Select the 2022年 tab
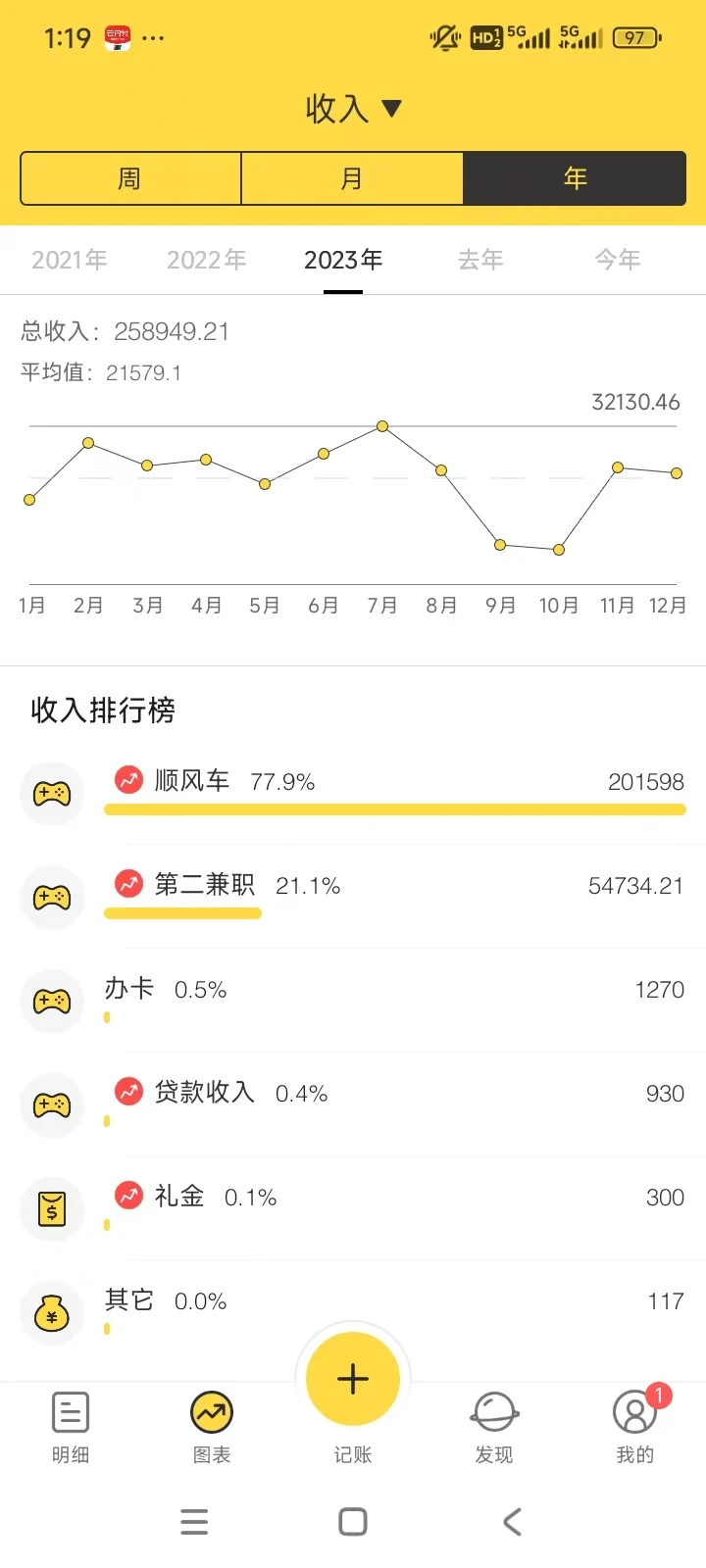 point(206,260)
